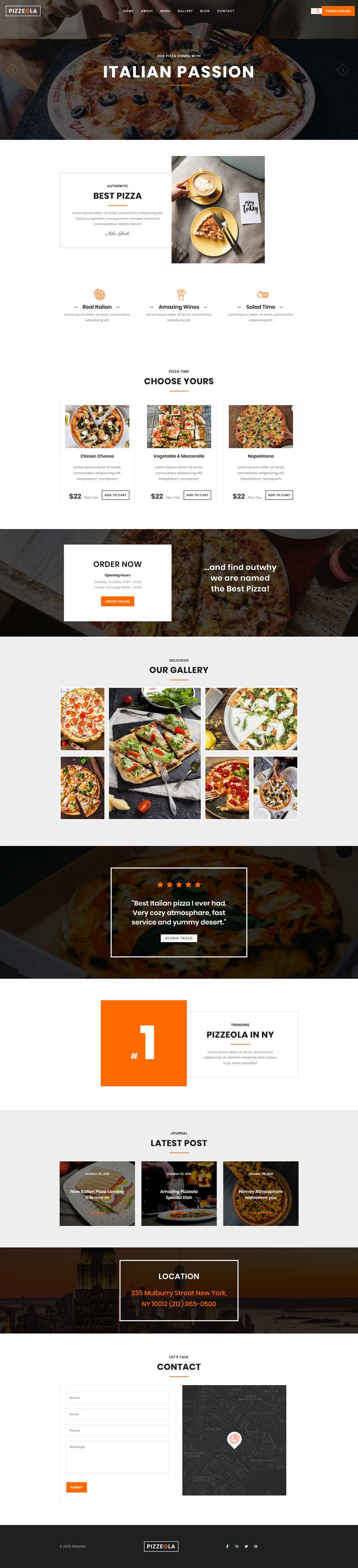Viewport: 358px width, 1568px height.
Task: Go to the Gallery nav link
Action: (x=185, y=11)
